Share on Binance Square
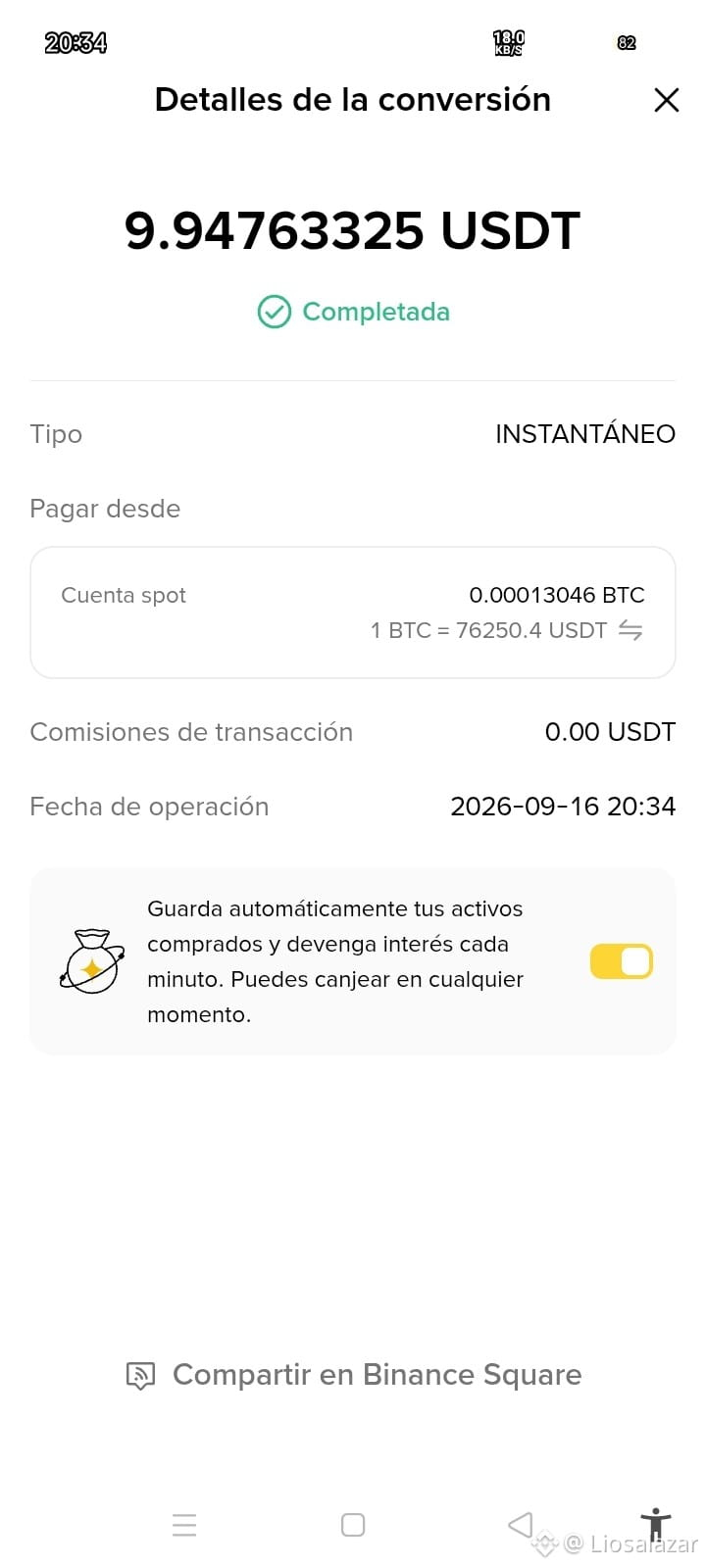Image resolution: width=706 pixels, height=1568 pixels. coord(354,1375)
